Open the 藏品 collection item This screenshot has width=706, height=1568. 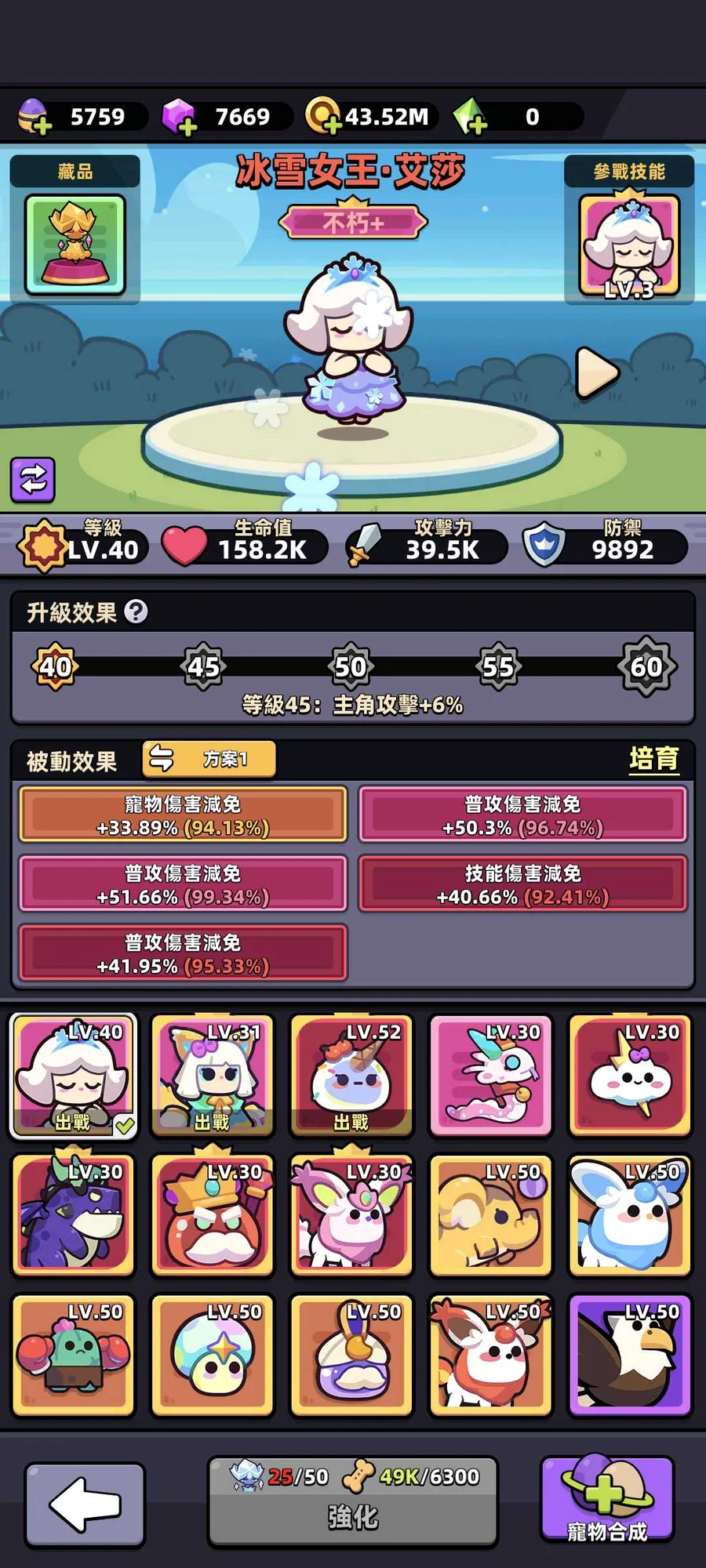pos(75,245)
